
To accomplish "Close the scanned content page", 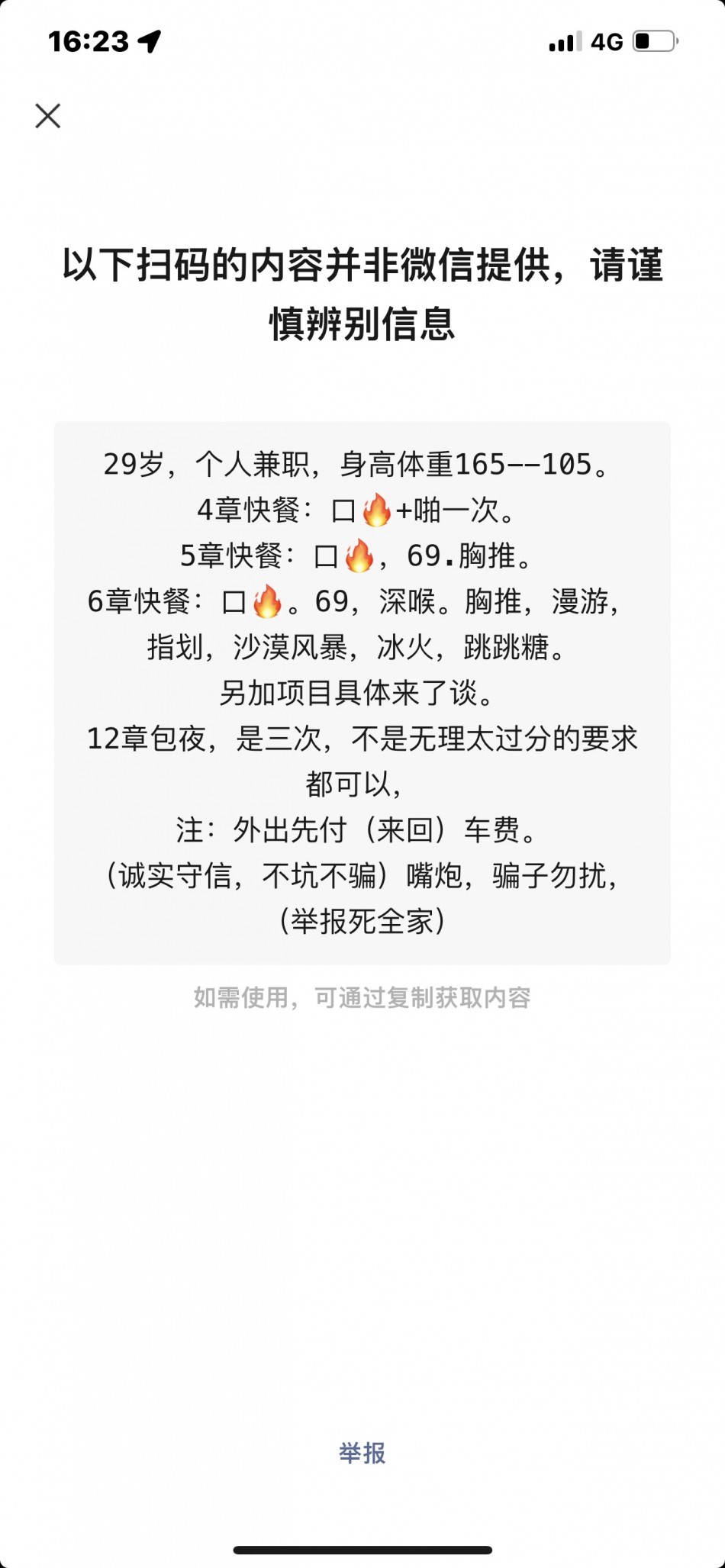I will (47, 116).
